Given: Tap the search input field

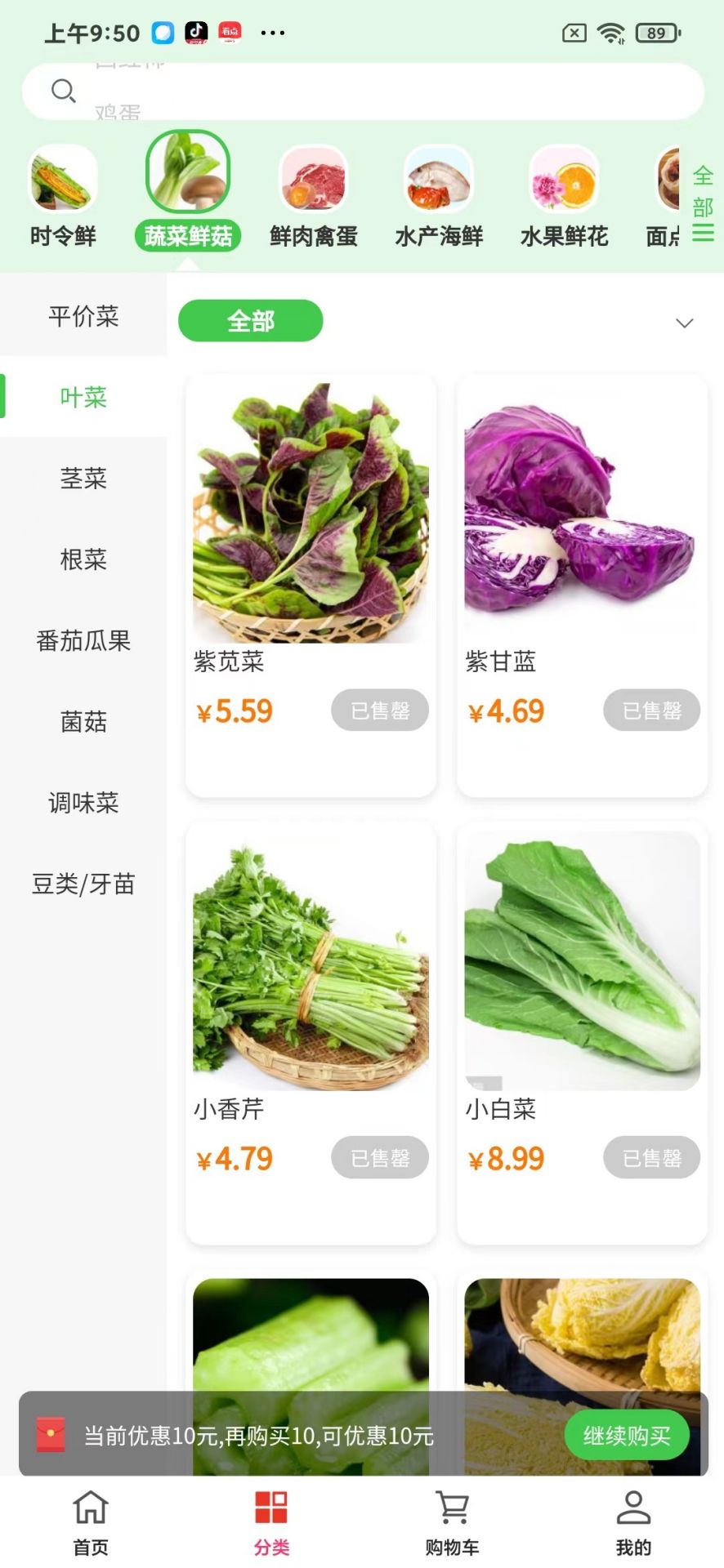Looking at the screenshot, I should tap(362, 91).
